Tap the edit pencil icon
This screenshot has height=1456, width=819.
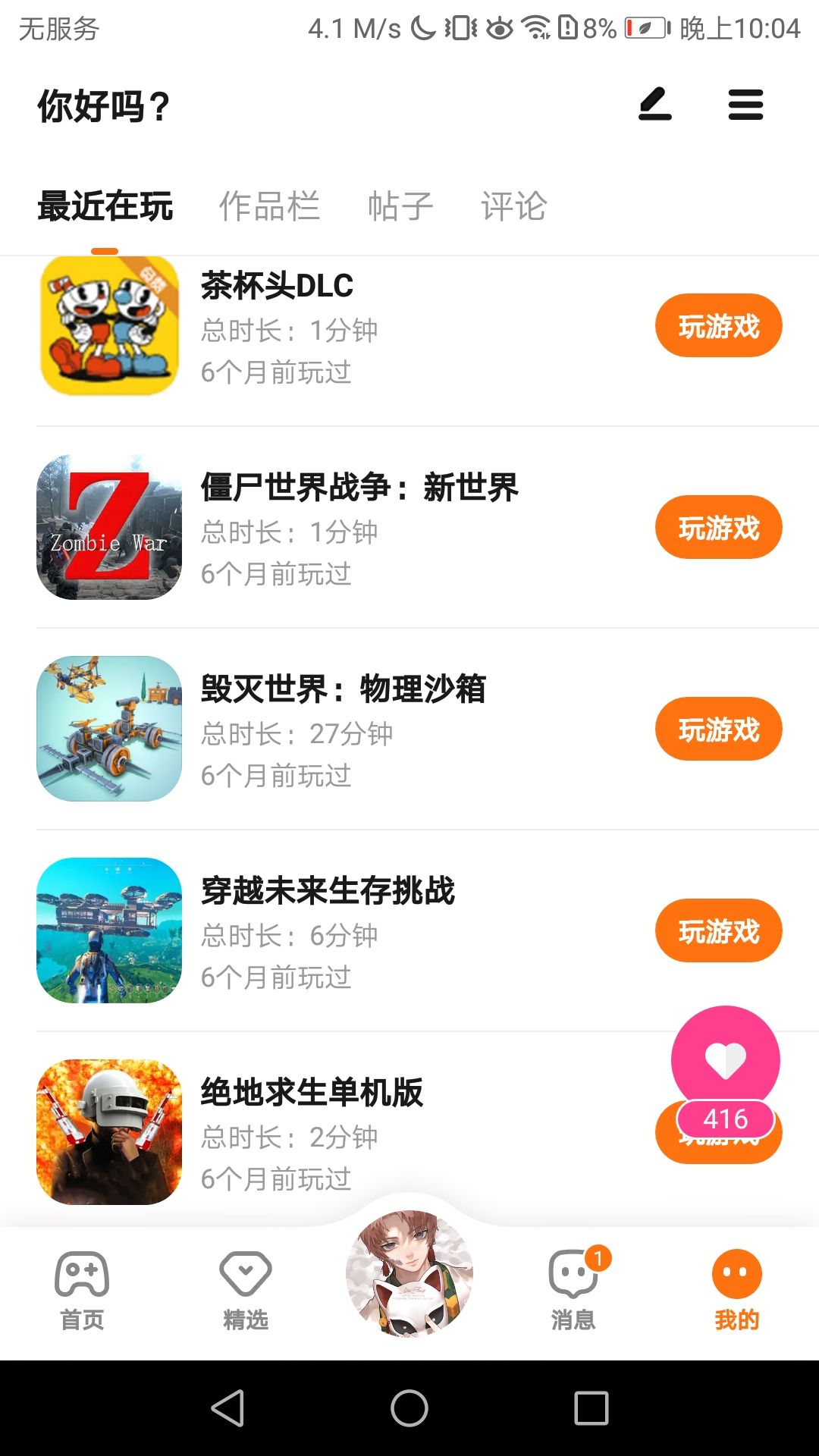[655, 105]
